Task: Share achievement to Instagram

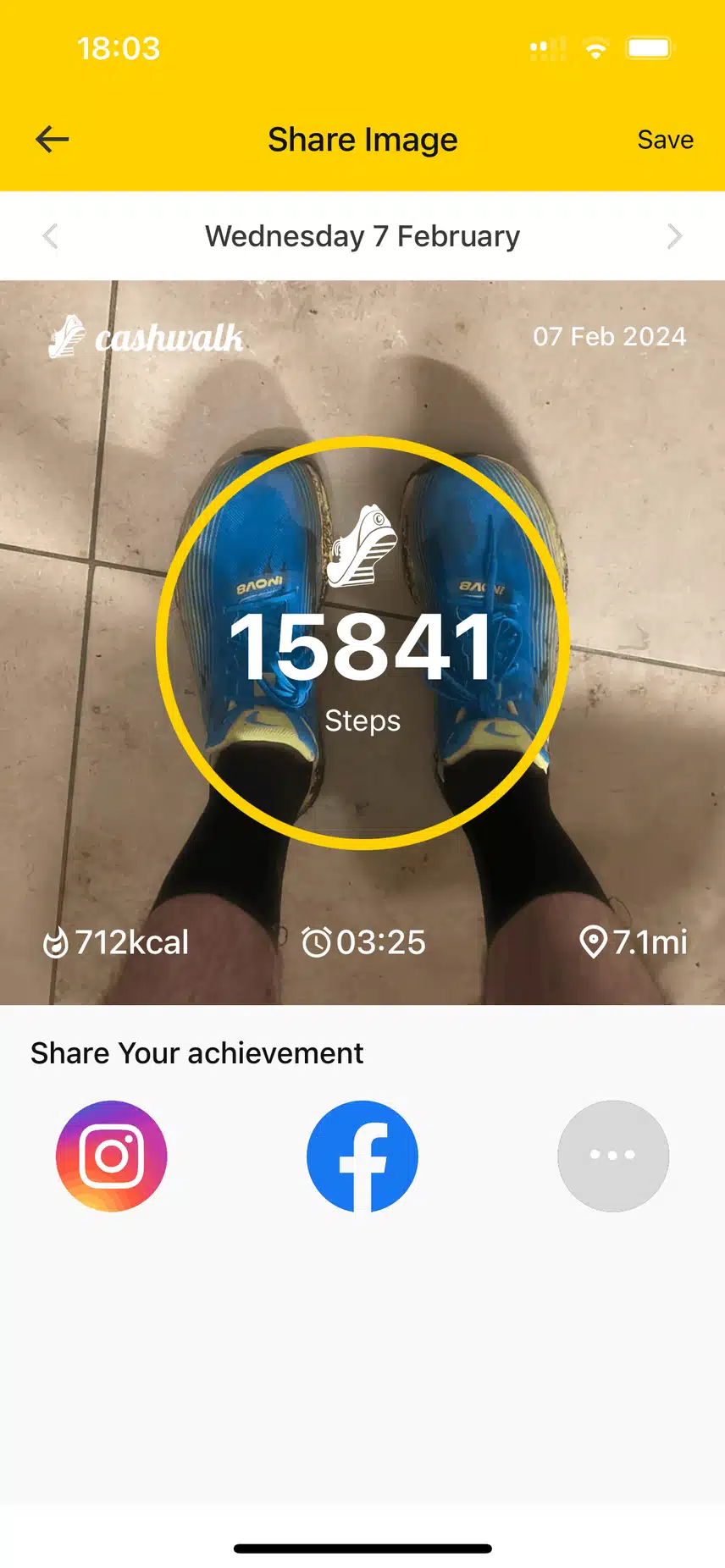Action: pos(112,1156)
